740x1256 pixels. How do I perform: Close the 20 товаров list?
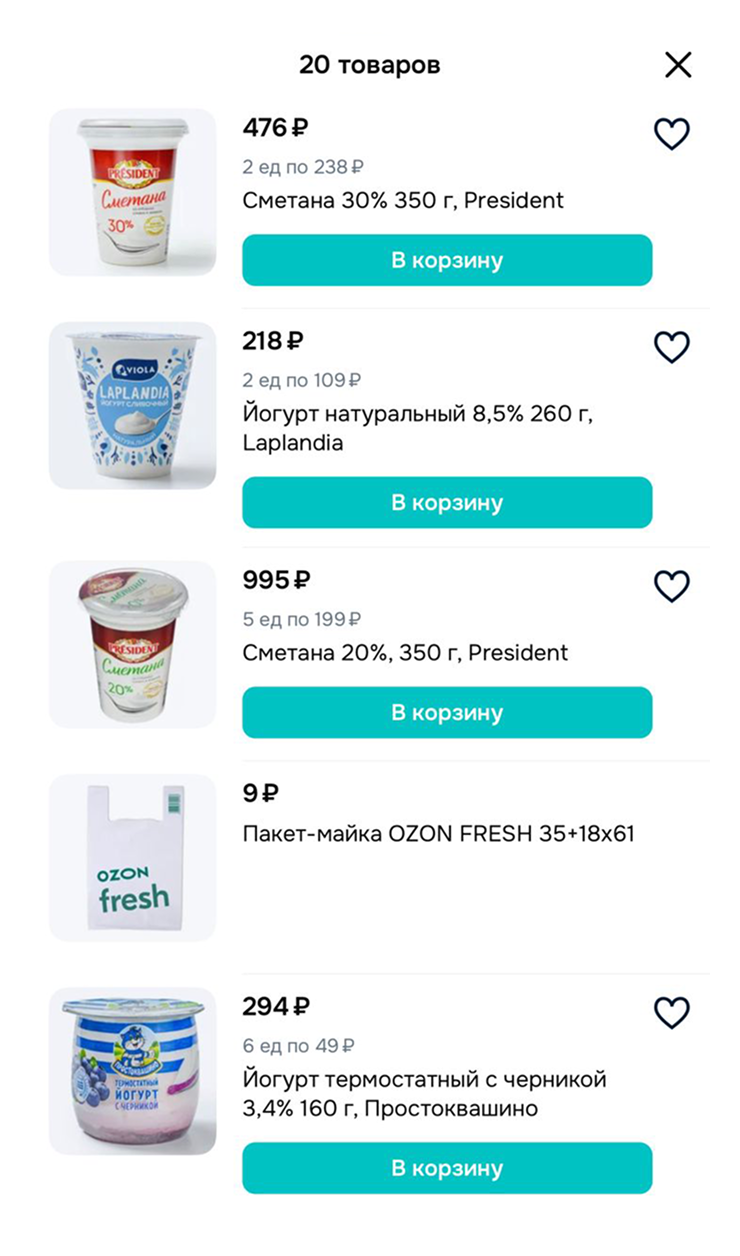678,64
